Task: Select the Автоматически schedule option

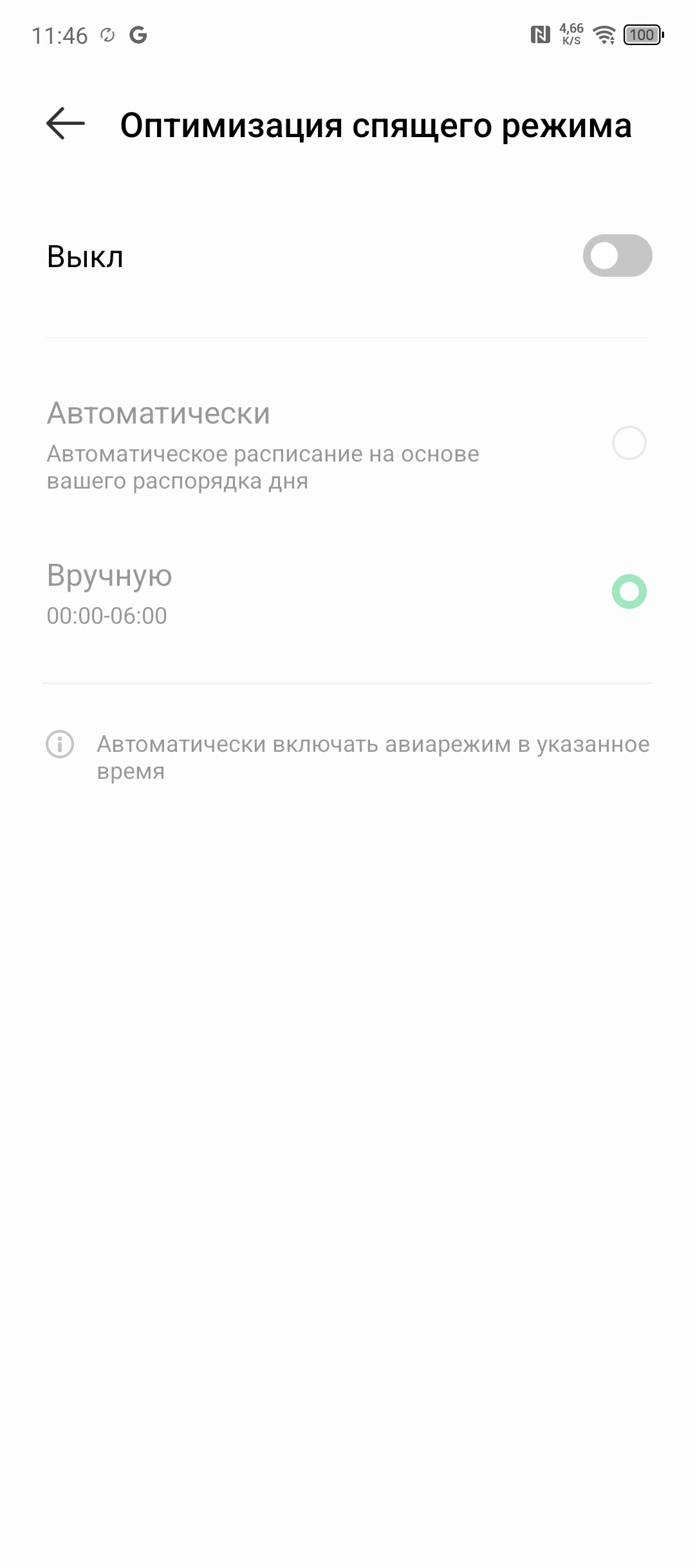Action: point(347,444)
